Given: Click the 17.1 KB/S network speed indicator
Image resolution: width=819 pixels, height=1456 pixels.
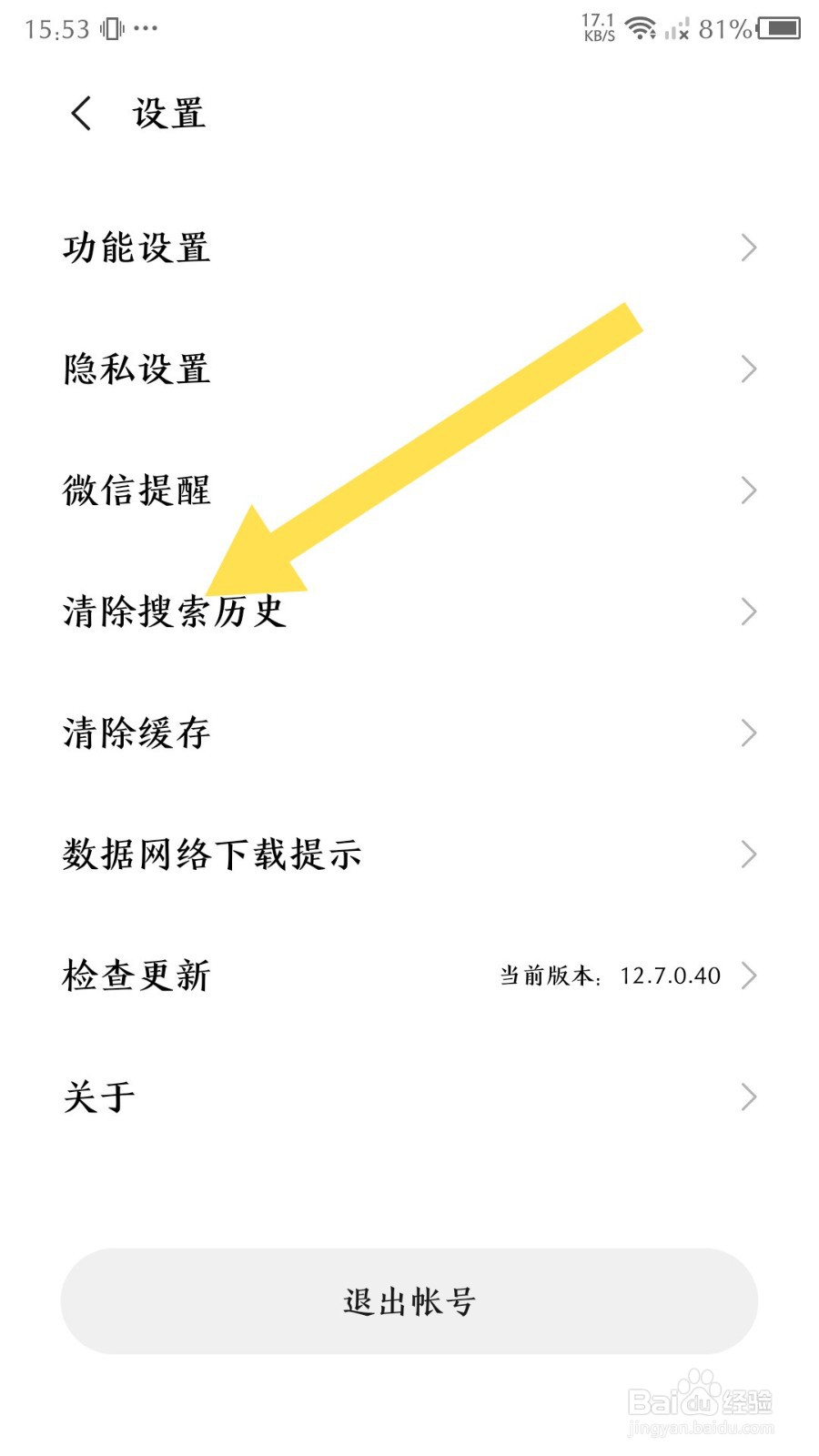Looking at the screenshot, I should pyautogui.click(x=598, y=25).
